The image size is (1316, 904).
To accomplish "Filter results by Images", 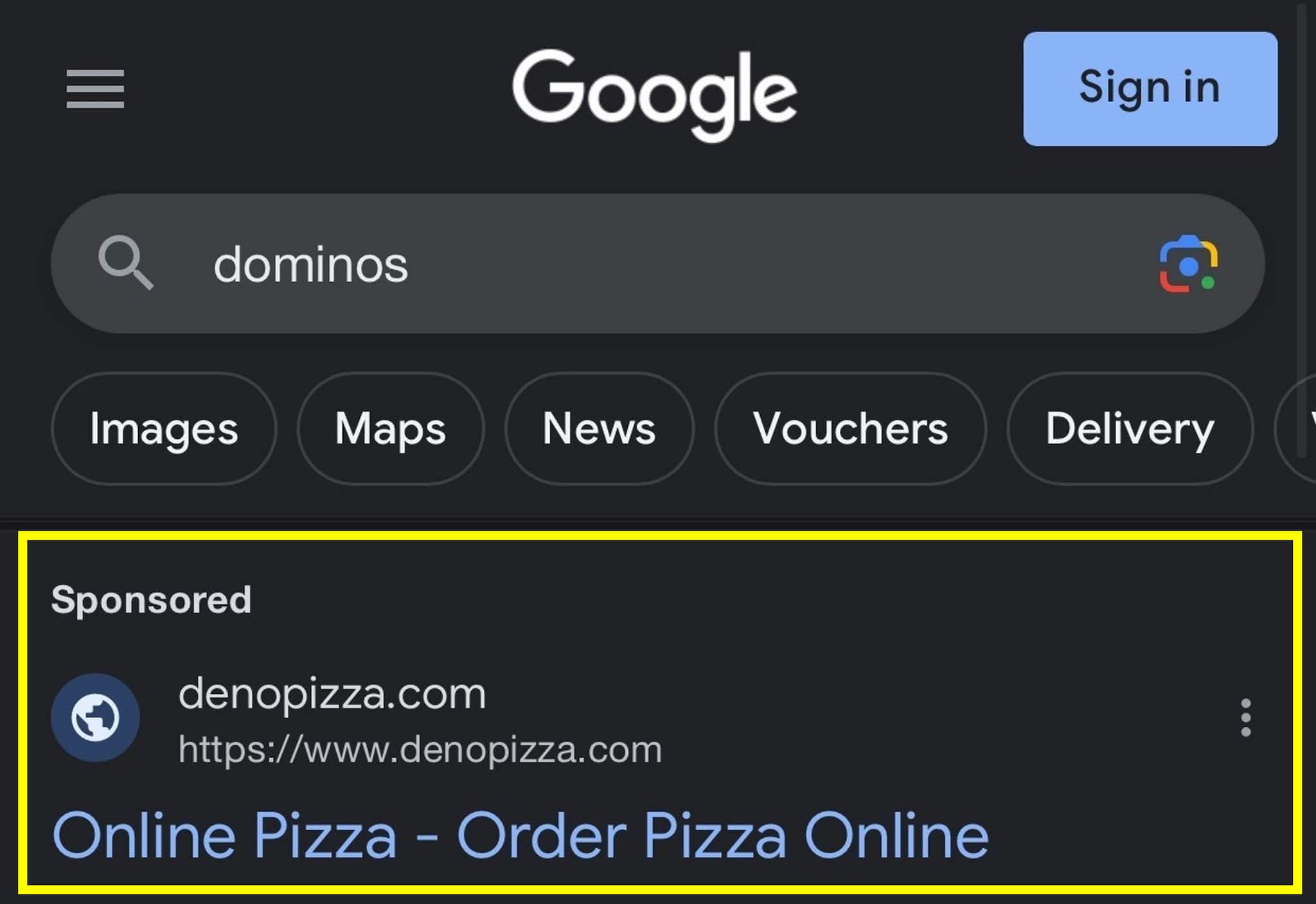I will point(164,429).
